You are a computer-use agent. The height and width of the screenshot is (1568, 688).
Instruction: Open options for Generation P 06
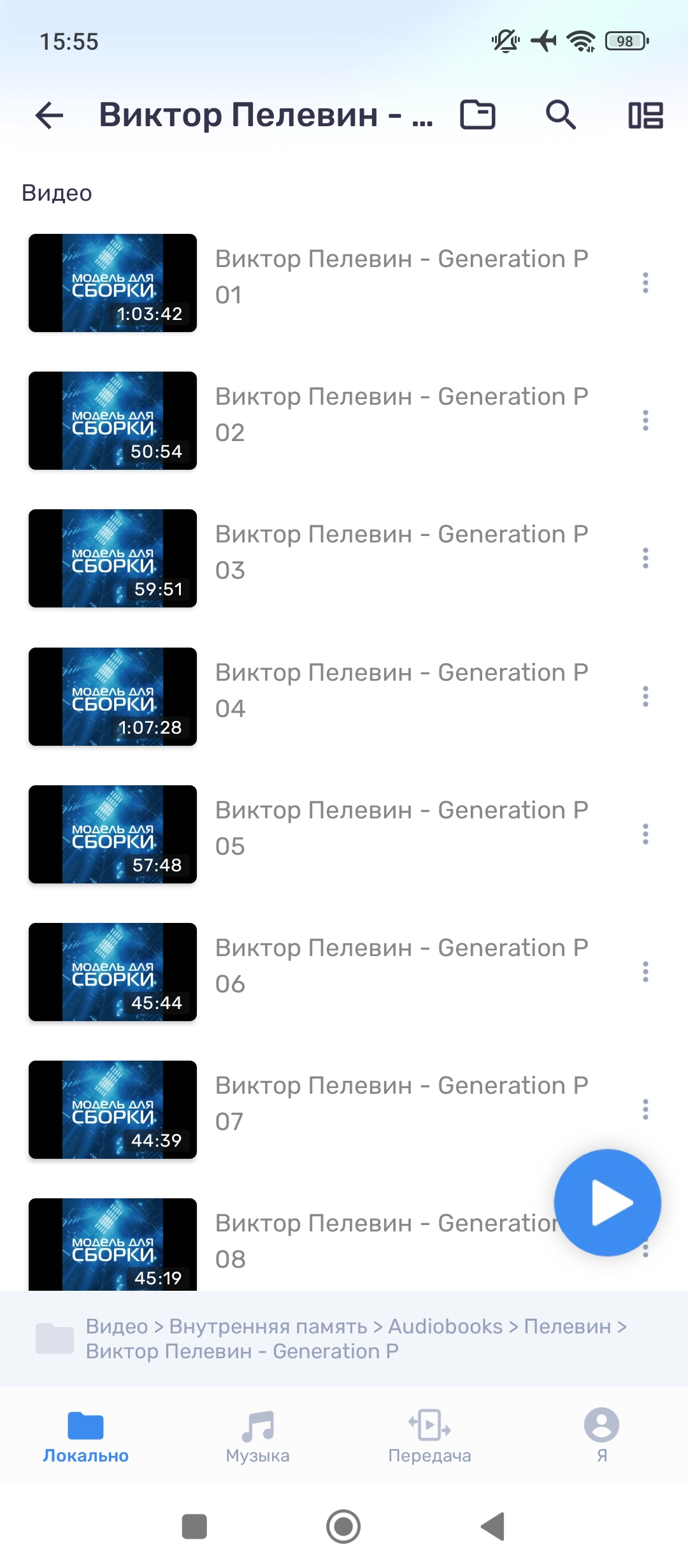(645, 972)
